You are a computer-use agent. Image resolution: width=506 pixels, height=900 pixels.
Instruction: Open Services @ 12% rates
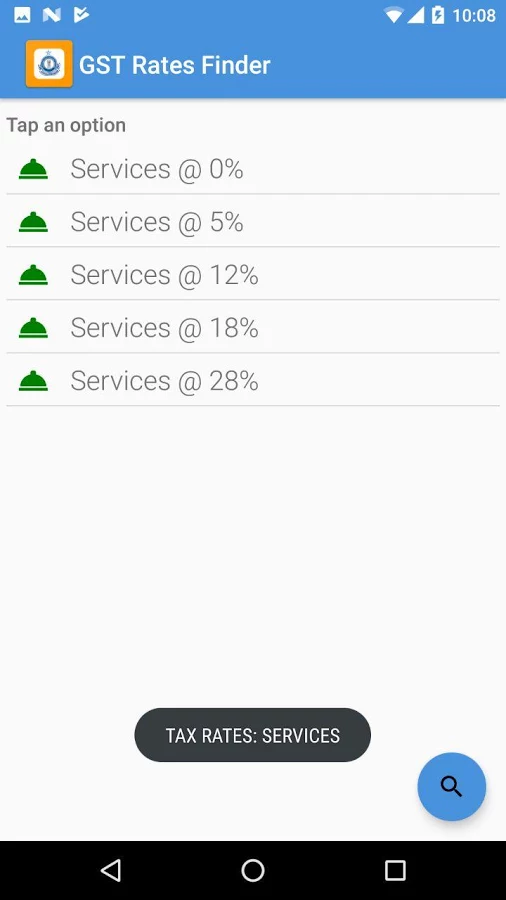(x=252, y=274)
